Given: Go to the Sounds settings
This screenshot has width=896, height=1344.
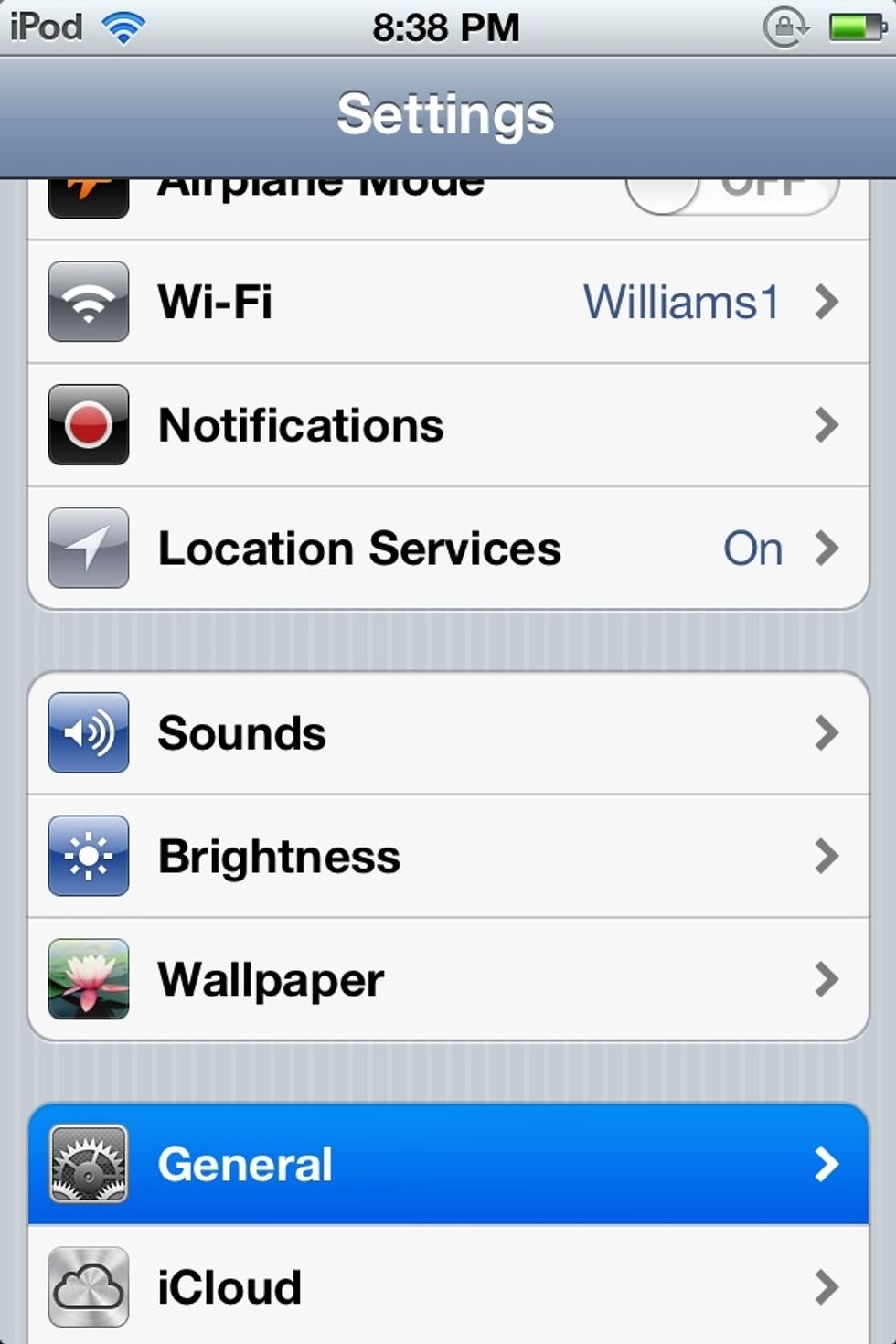Looking at the screenshot, I should (448, 733).
